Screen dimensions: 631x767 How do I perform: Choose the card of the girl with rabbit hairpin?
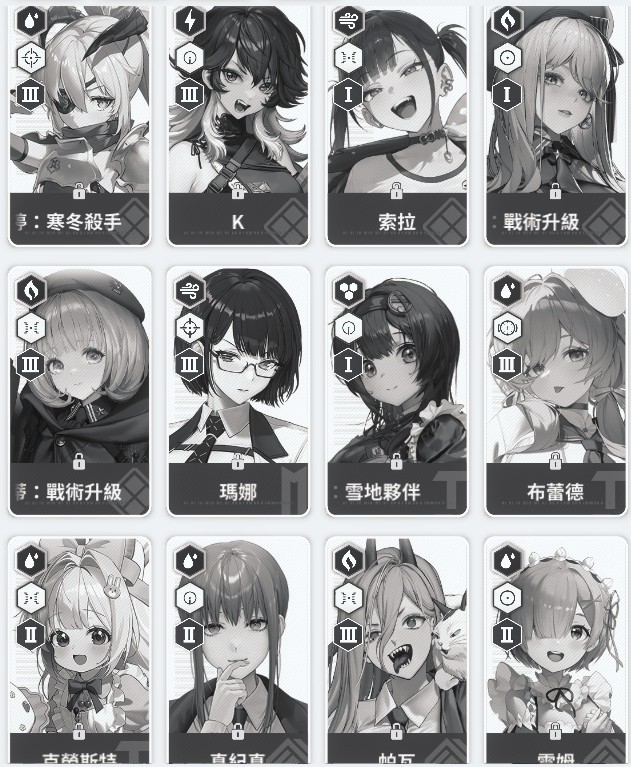tap(79, 650)
